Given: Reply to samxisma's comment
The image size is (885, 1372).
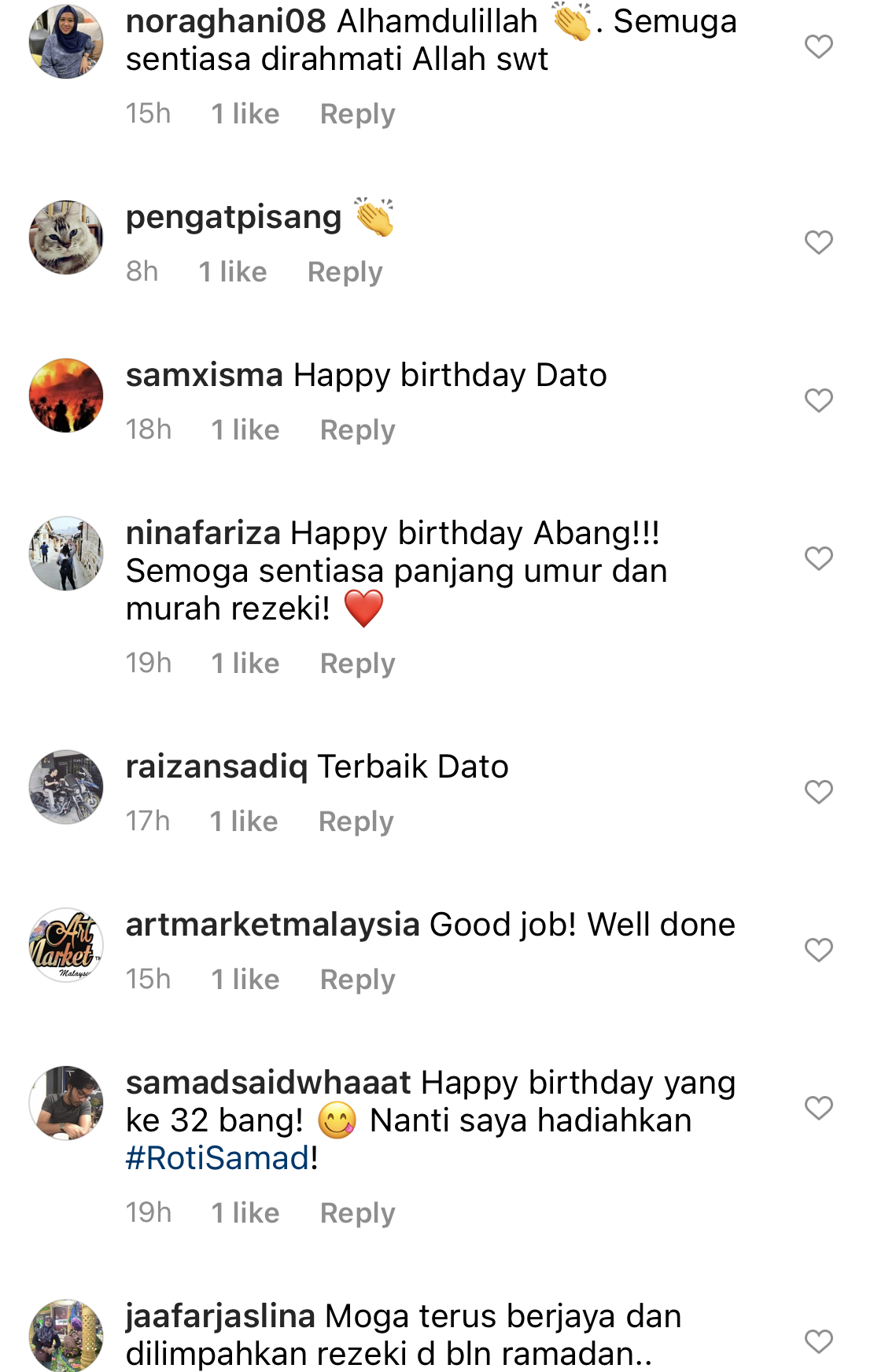Looking at the screenshot, I should point(357,431).
